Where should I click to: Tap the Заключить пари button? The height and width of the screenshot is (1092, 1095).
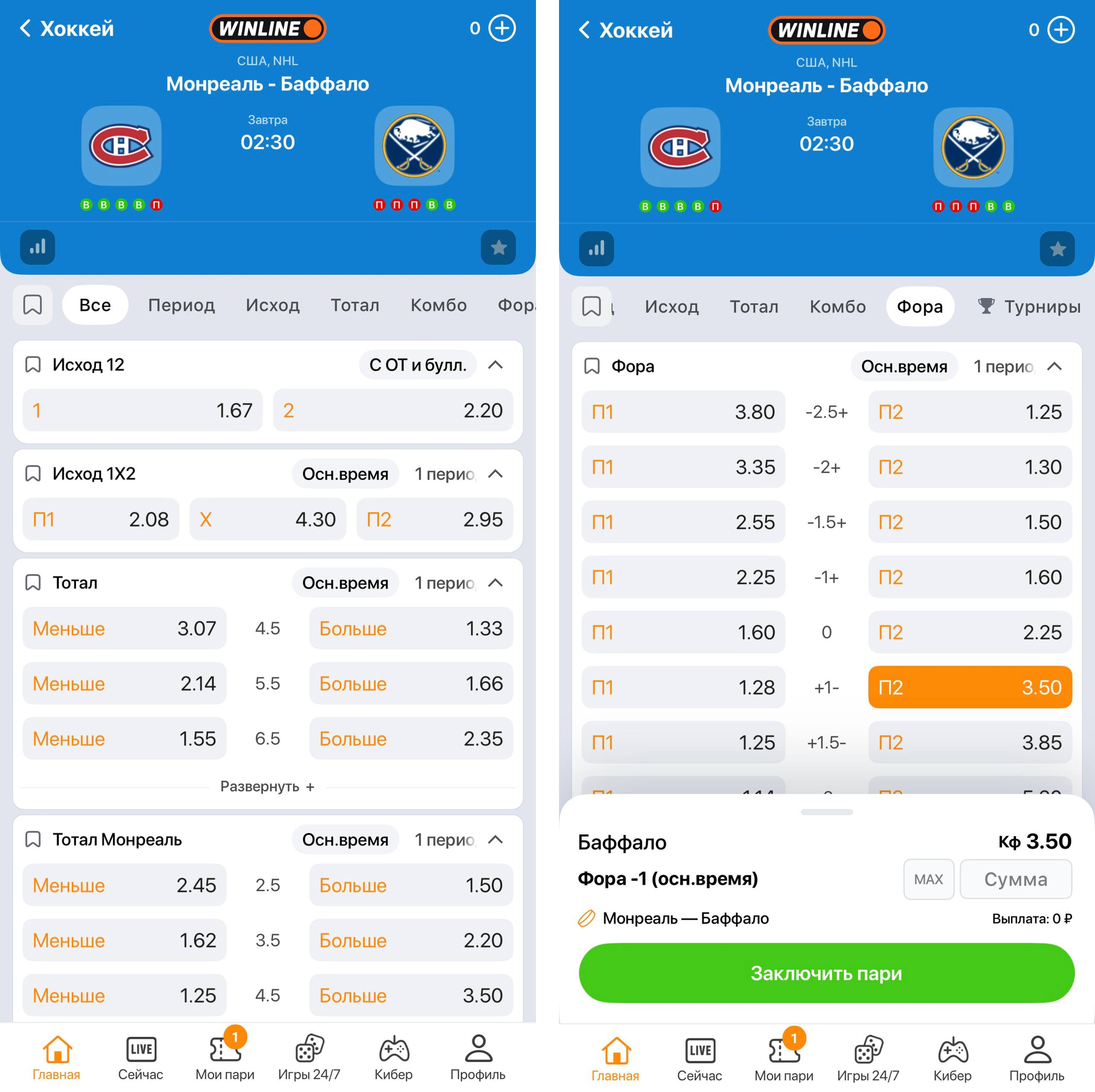click(x=826, y=973)
